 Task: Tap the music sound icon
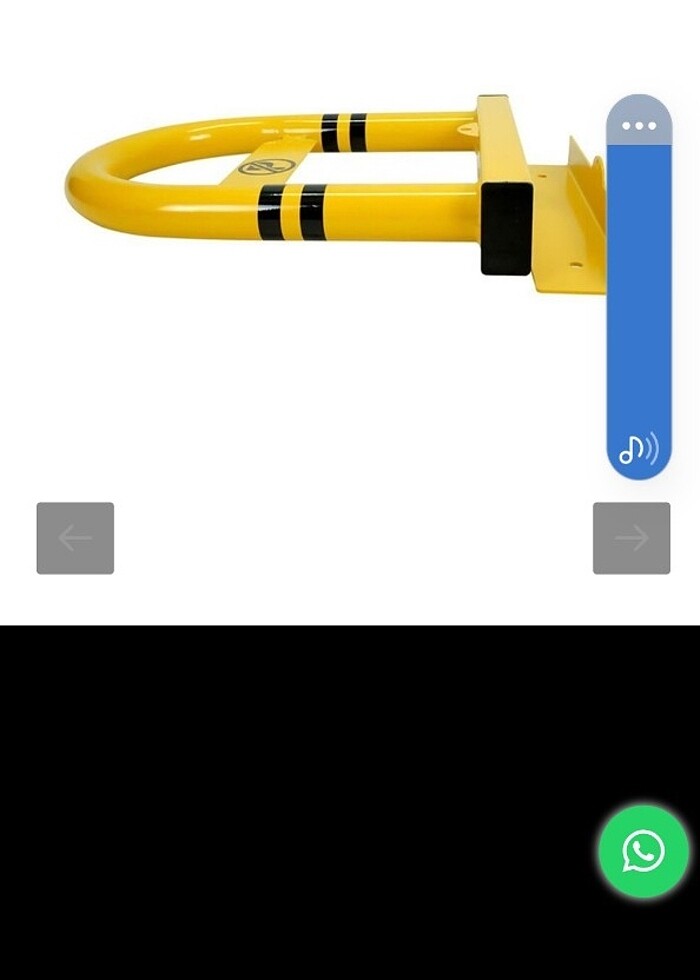click(x=638, y=450)
